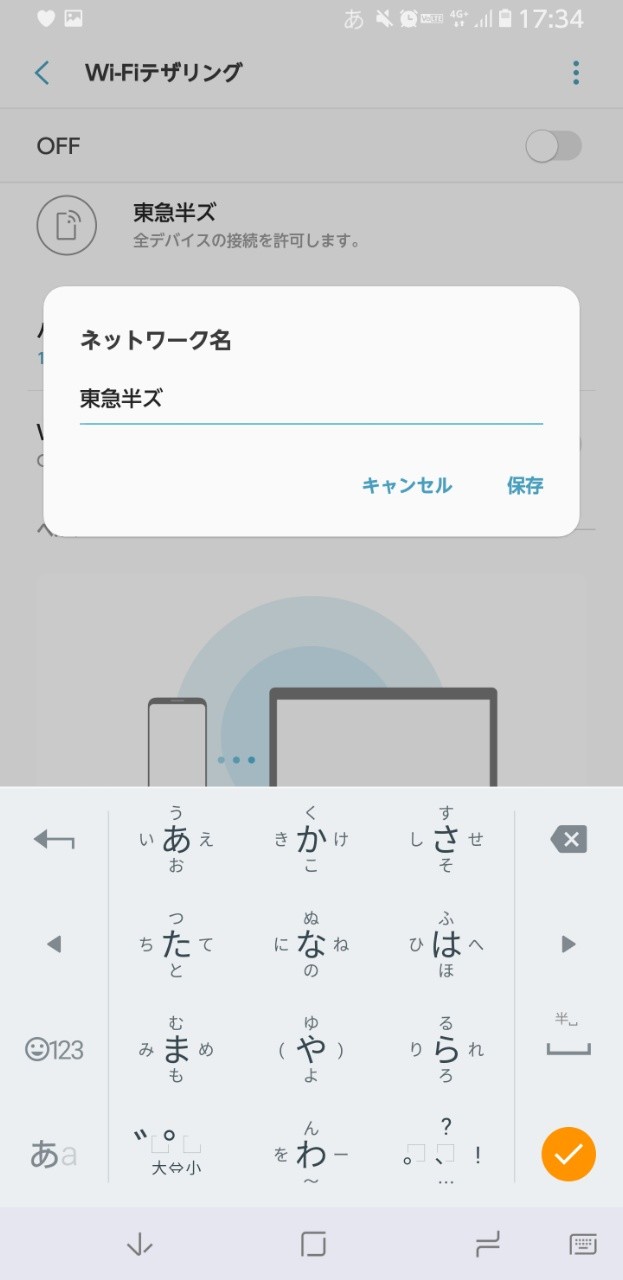Focus the ネットワーク名 text field
Image resolution: width=623 pixels, height=1280 pixels.
pos(311,400)
